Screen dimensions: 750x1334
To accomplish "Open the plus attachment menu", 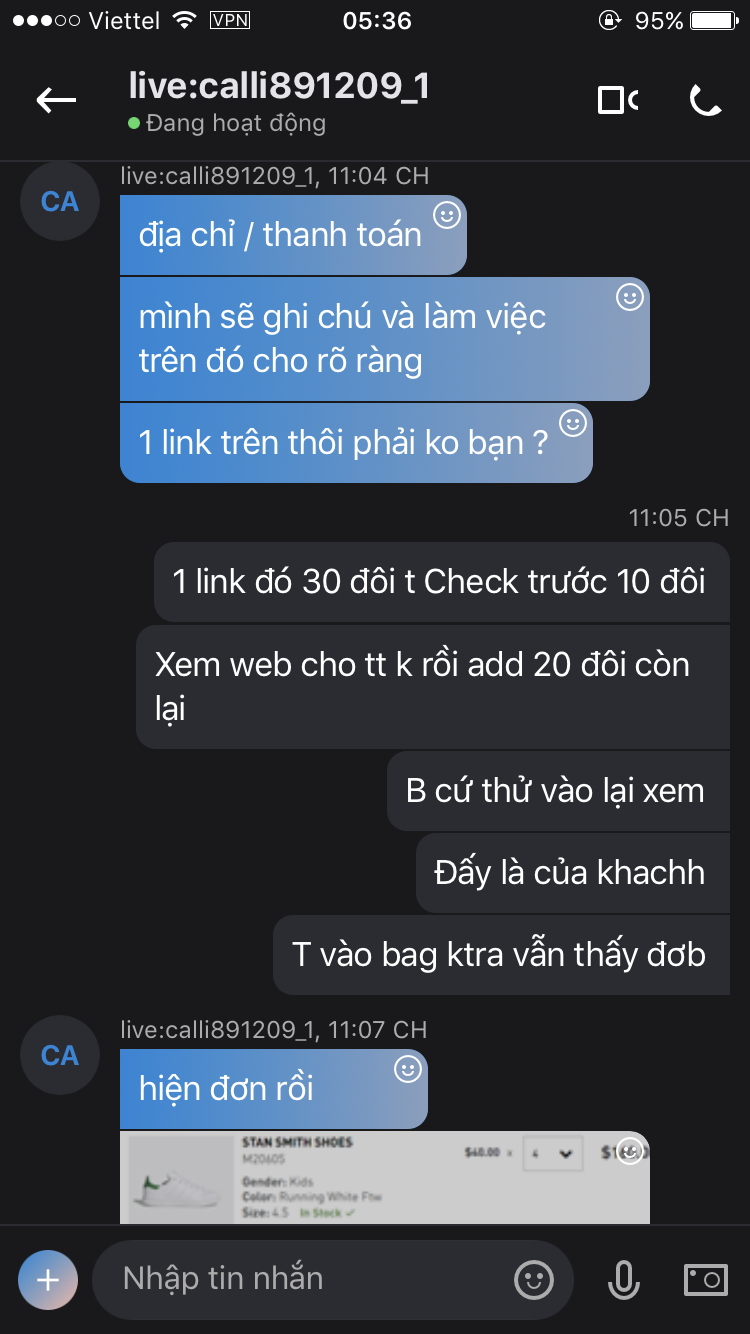I will tap(47, 1279).
